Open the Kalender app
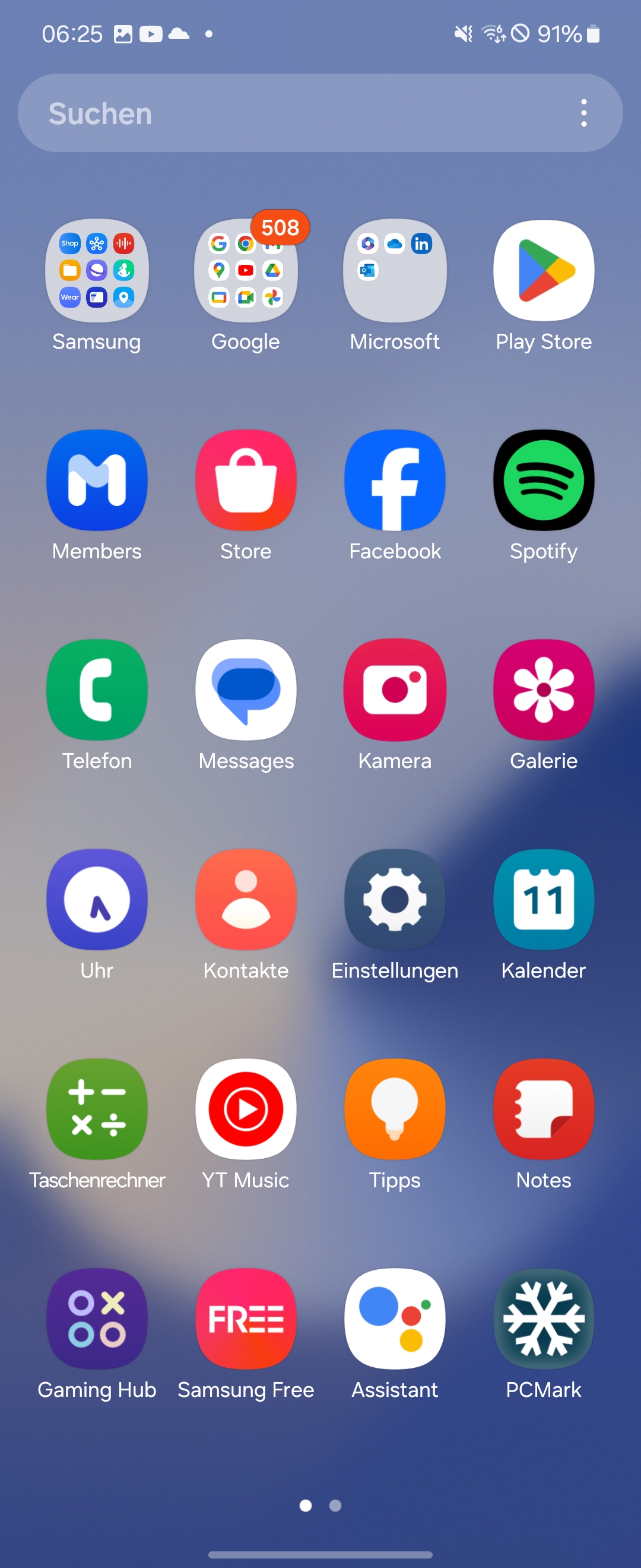Image resolution: width=641 pixels, height=1568 pixels. (544, 900)
